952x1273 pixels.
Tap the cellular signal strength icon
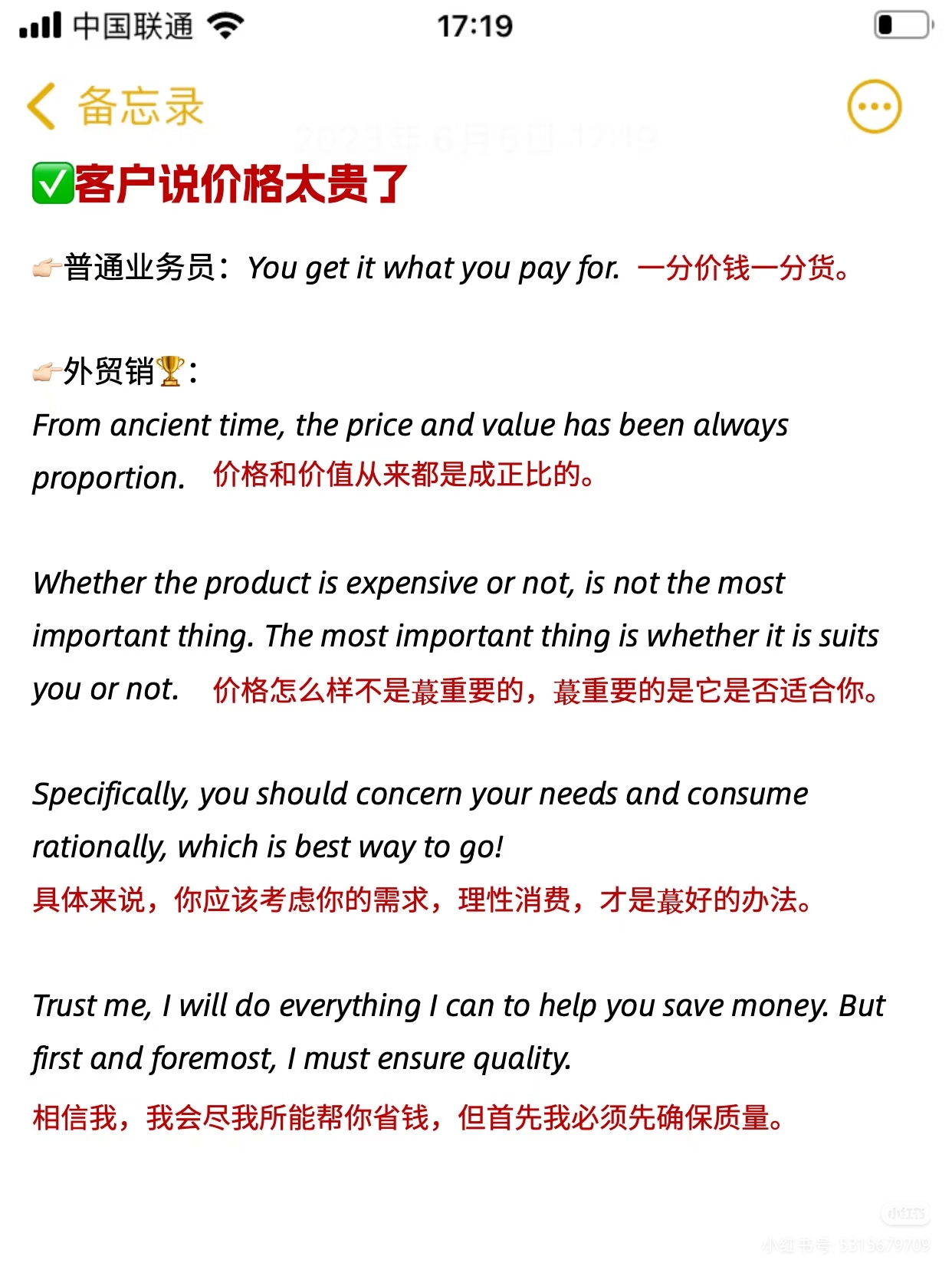pyautogui.click(x=41, y=25)
